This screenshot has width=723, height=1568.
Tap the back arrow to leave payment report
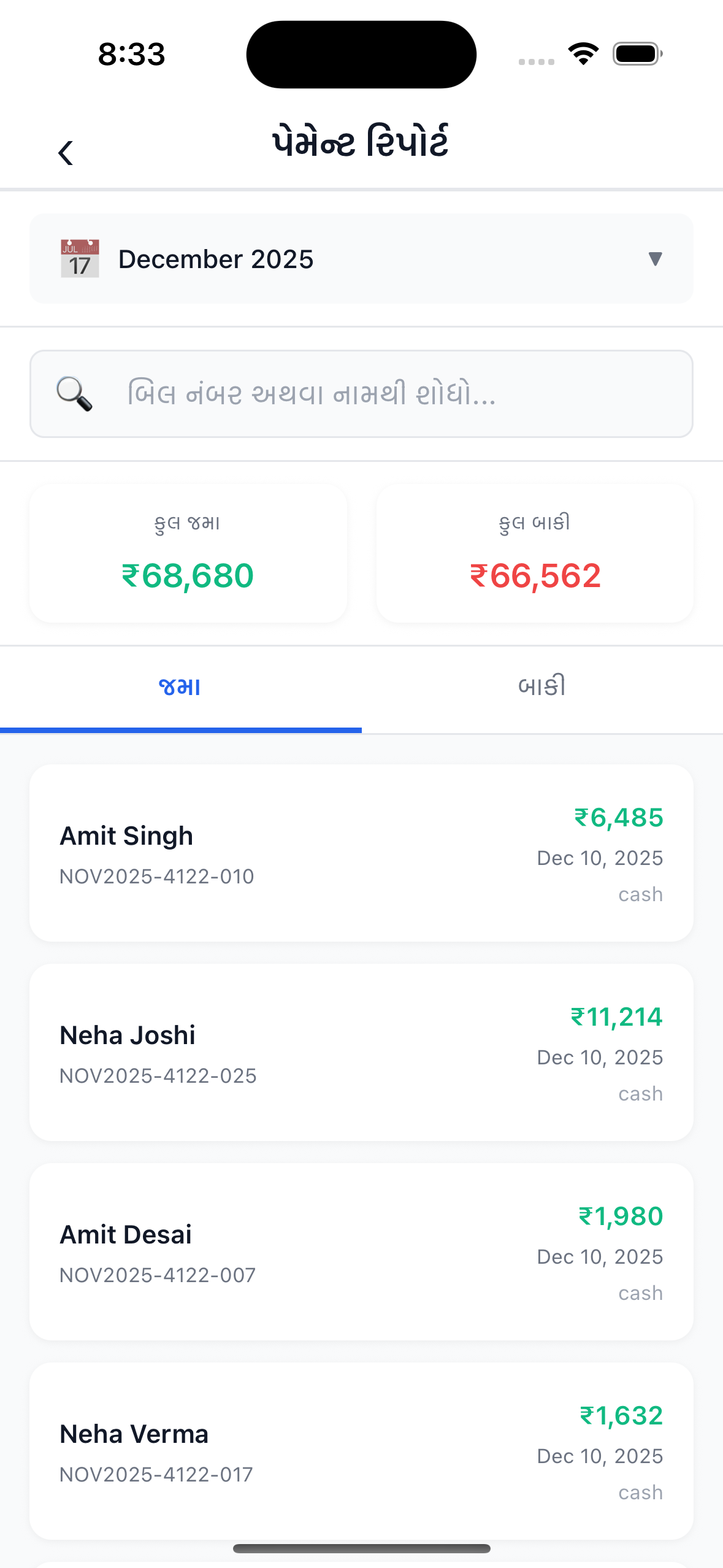coord(66,152)
